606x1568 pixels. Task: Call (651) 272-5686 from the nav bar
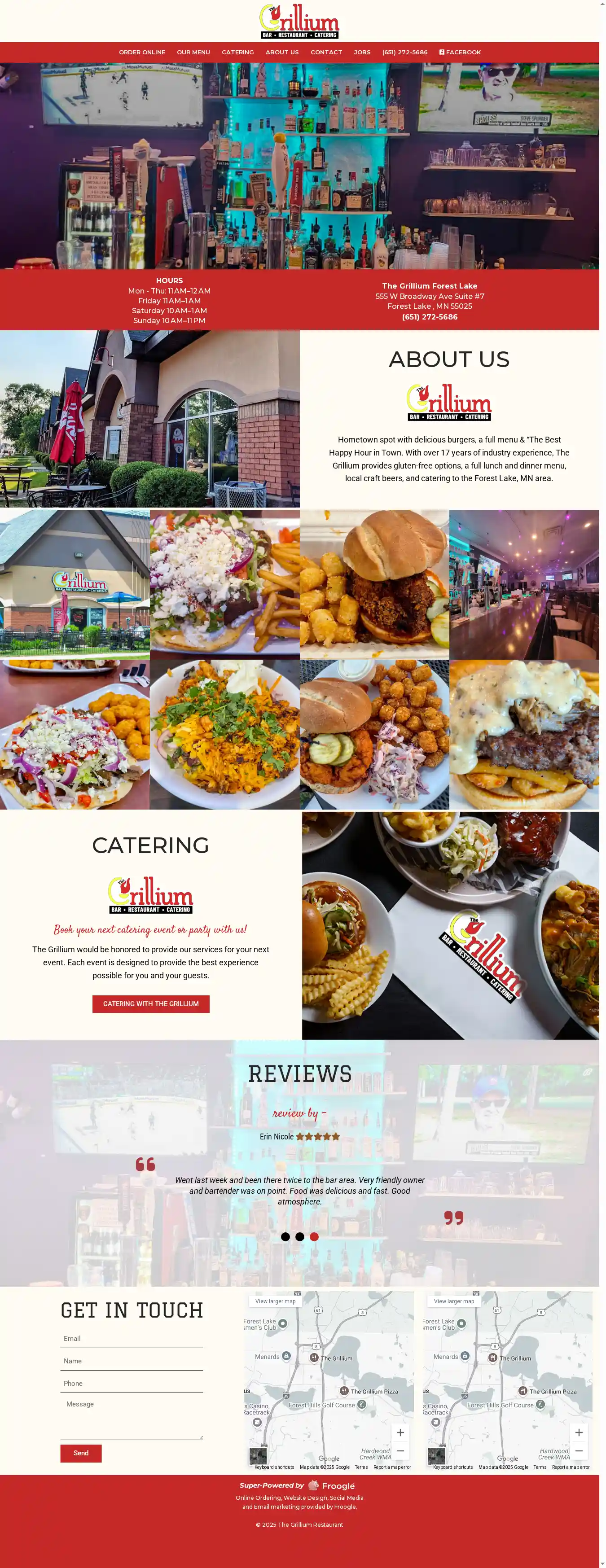coord(404,53)
